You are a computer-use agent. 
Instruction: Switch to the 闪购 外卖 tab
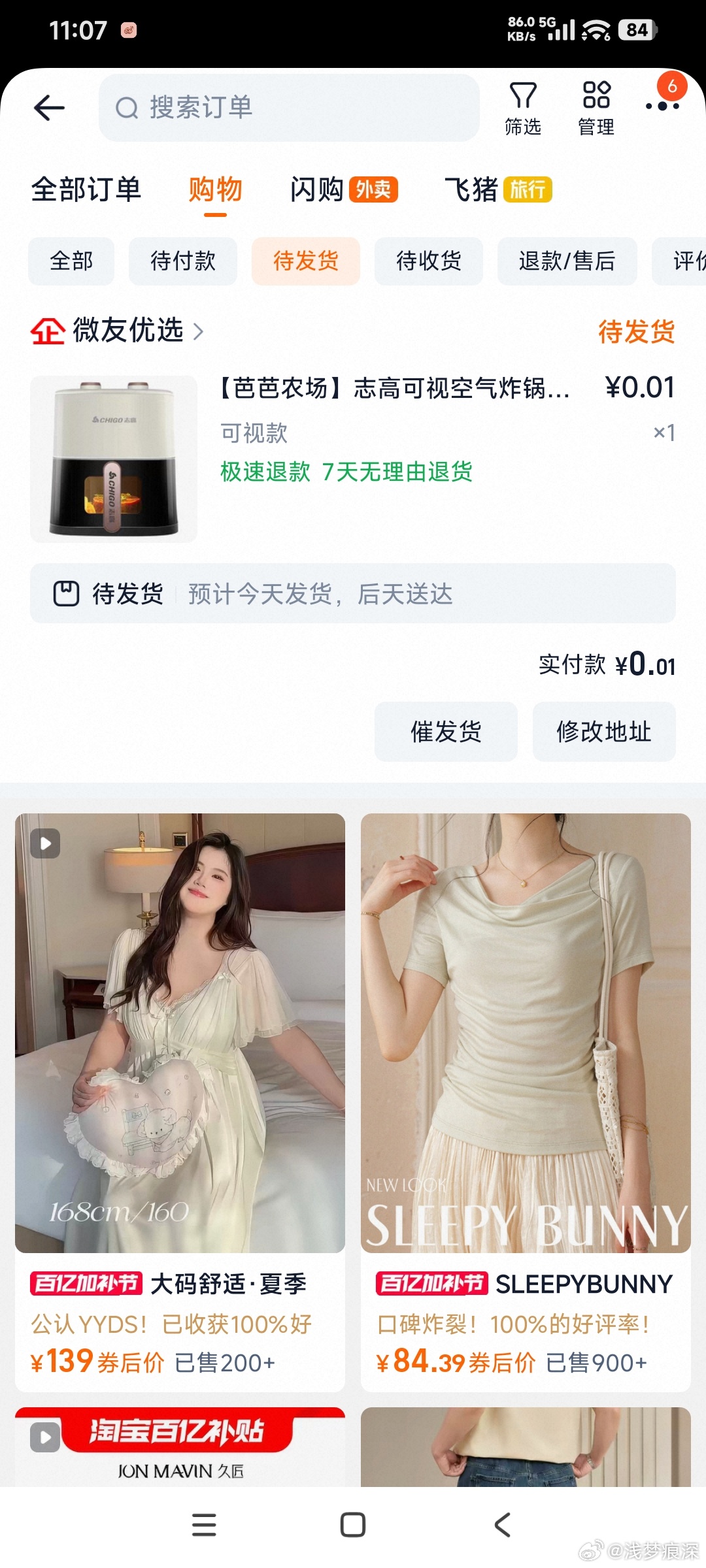(343, 189)
